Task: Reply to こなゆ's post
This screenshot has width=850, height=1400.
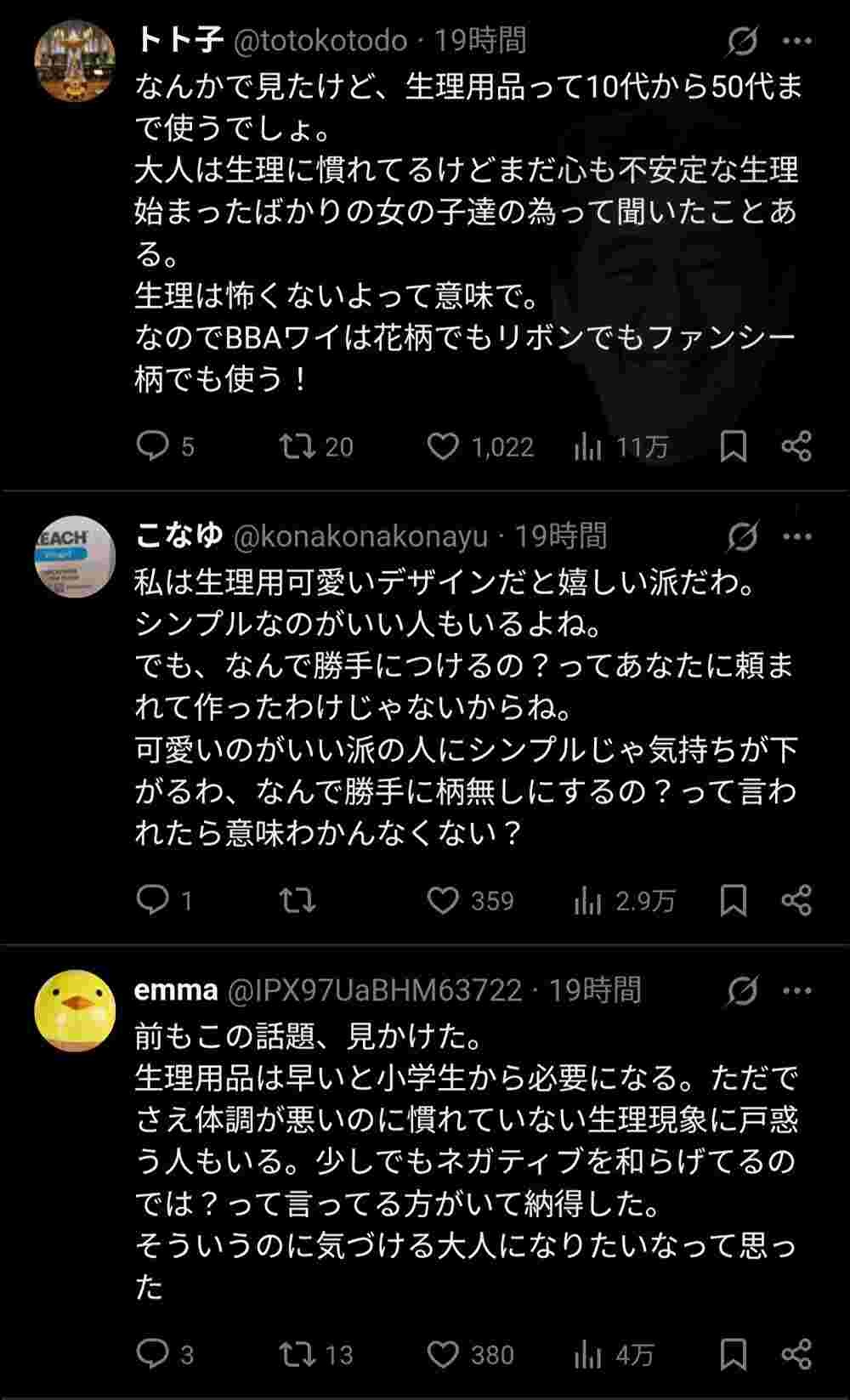Action: click(153, 900)
